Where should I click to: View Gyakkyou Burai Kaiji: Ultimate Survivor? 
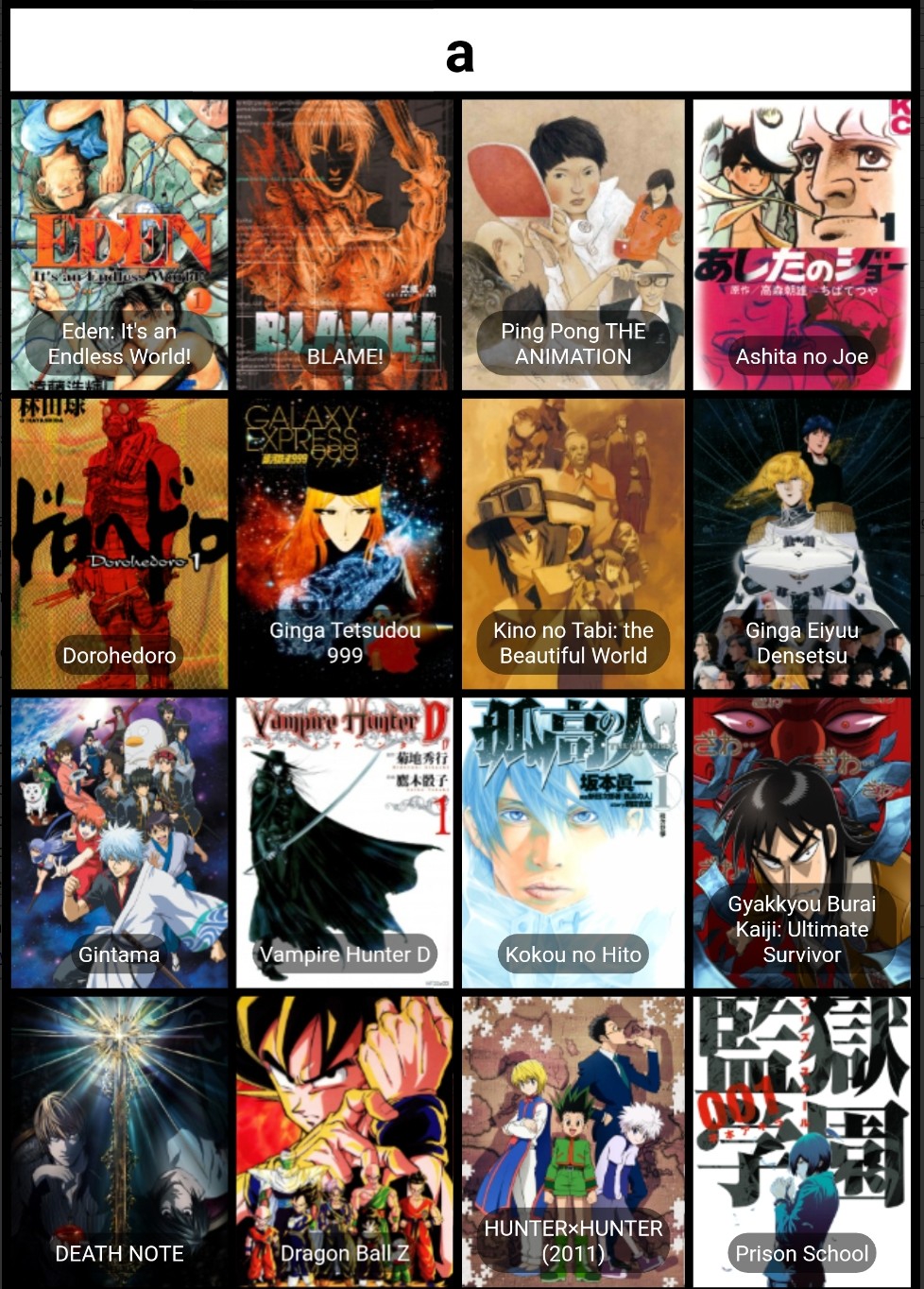(x=801, y=842)
